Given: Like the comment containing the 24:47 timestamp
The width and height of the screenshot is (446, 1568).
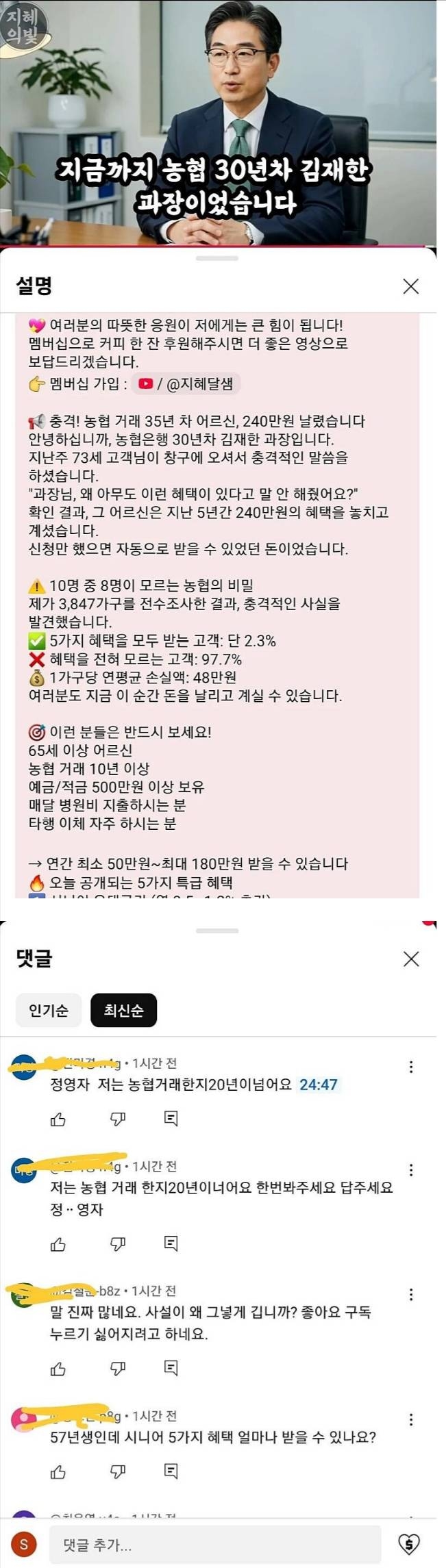Looking at the screenshot, I should 58,1120.
